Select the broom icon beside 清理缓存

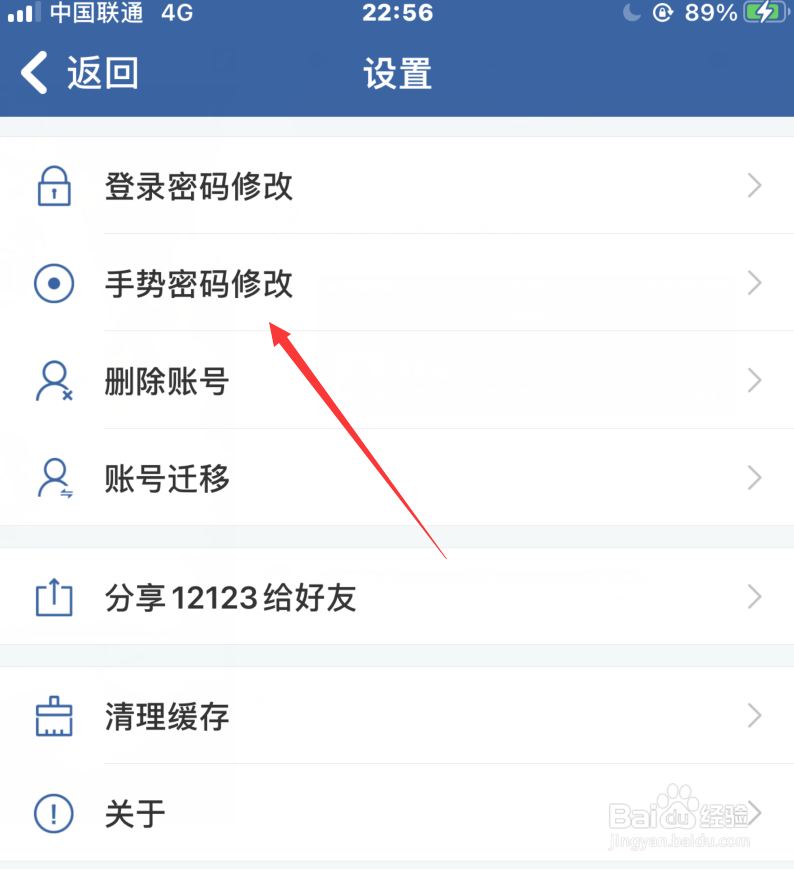point(54,716)
